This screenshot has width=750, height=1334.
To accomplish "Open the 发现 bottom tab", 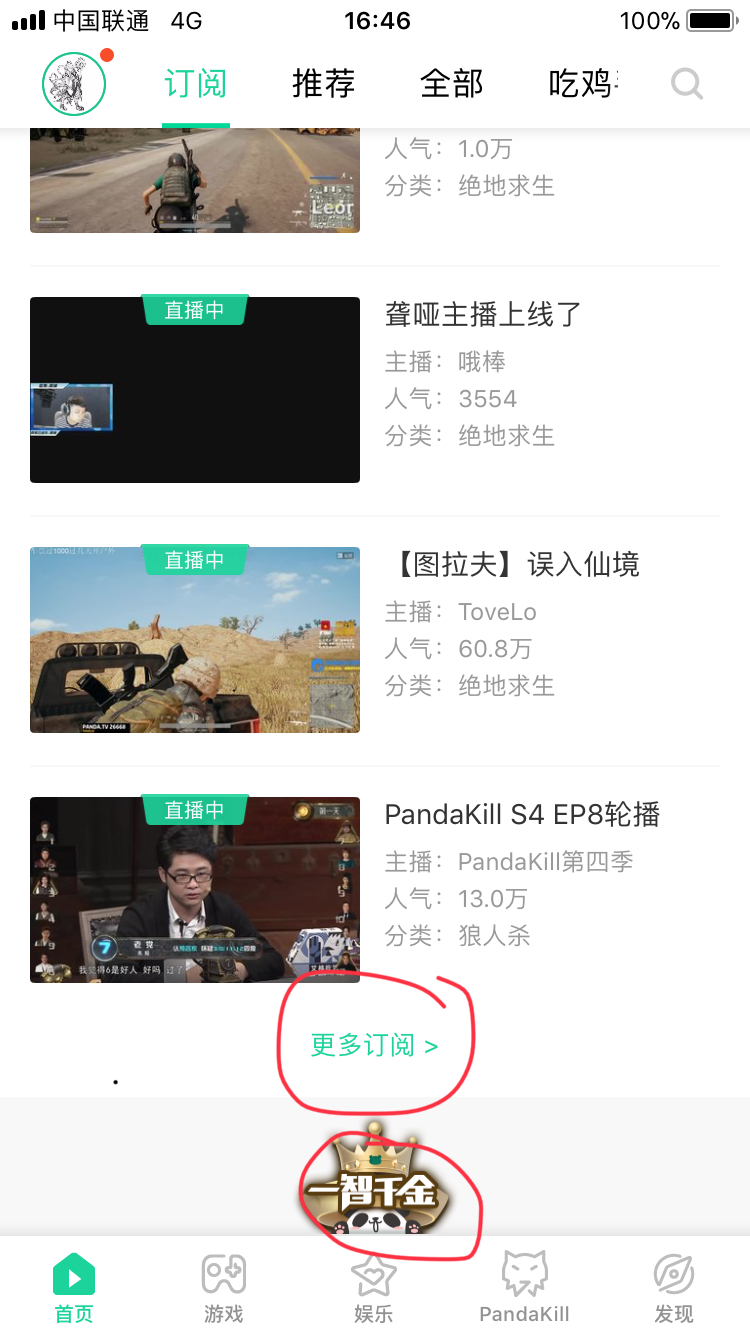I will coord(674,1288).
